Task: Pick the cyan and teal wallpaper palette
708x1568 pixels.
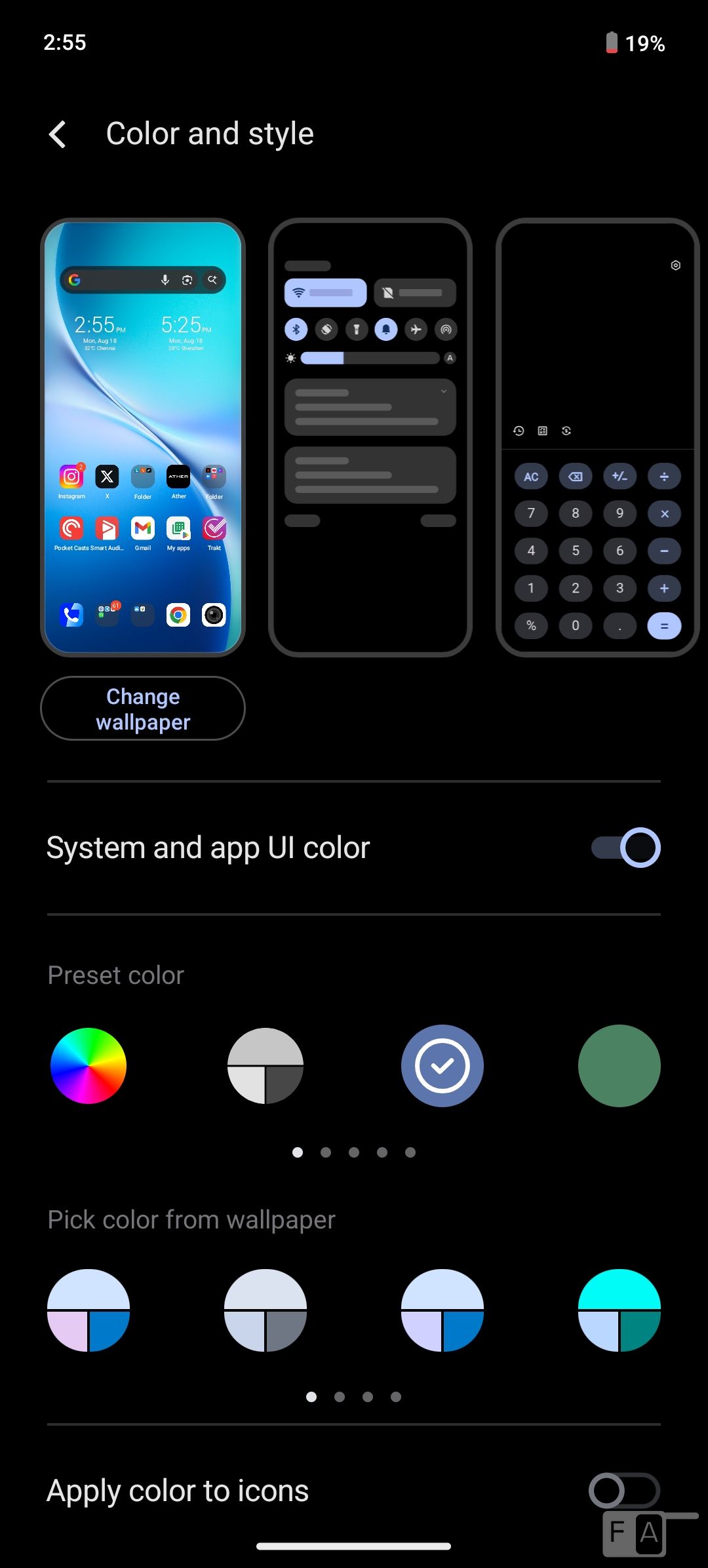Action: [619, 1310]
